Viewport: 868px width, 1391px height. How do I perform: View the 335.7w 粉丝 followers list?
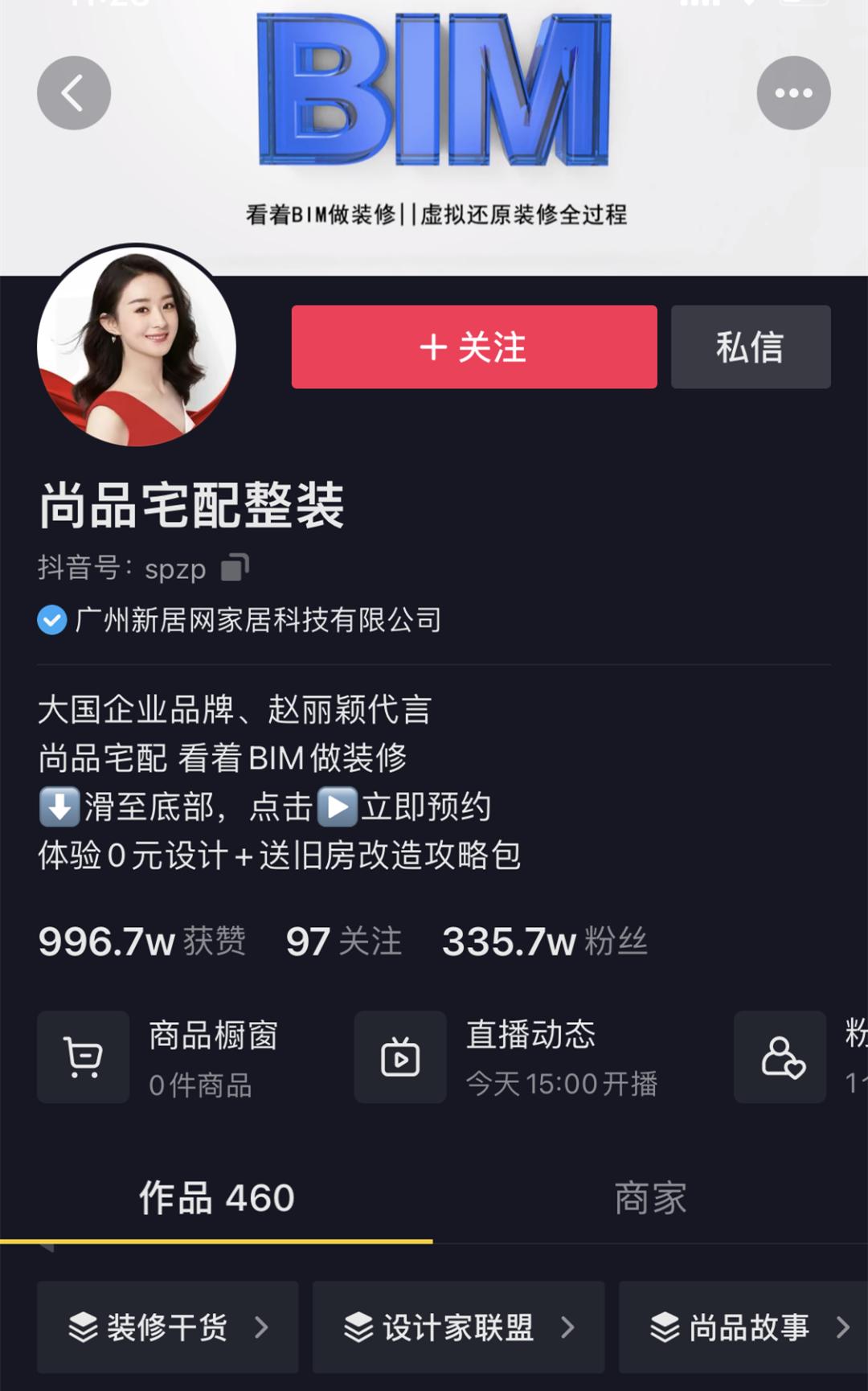(x=545, y=942)
